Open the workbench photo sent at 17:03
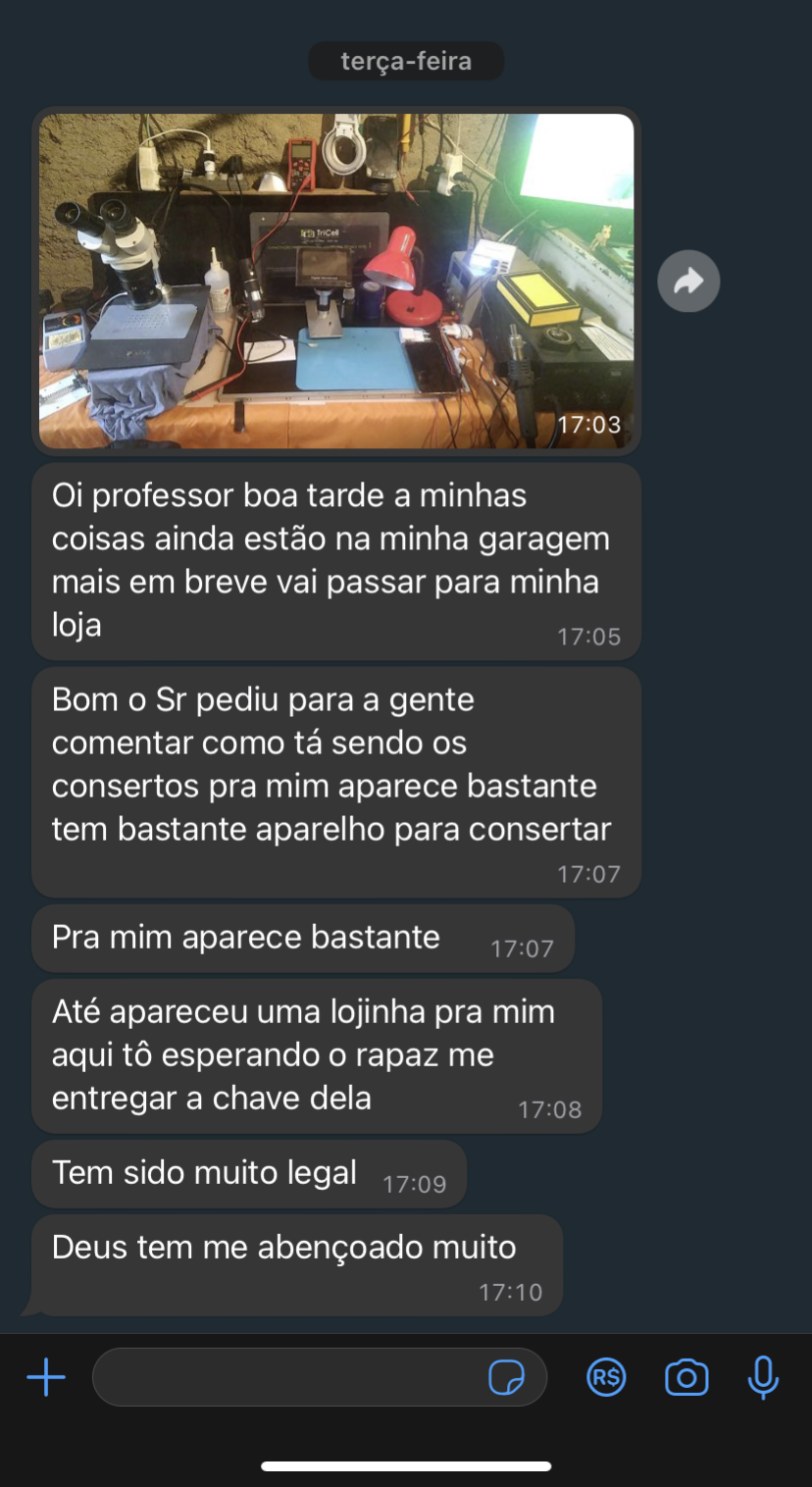The image size is (812, 1487). click(336, 281)
